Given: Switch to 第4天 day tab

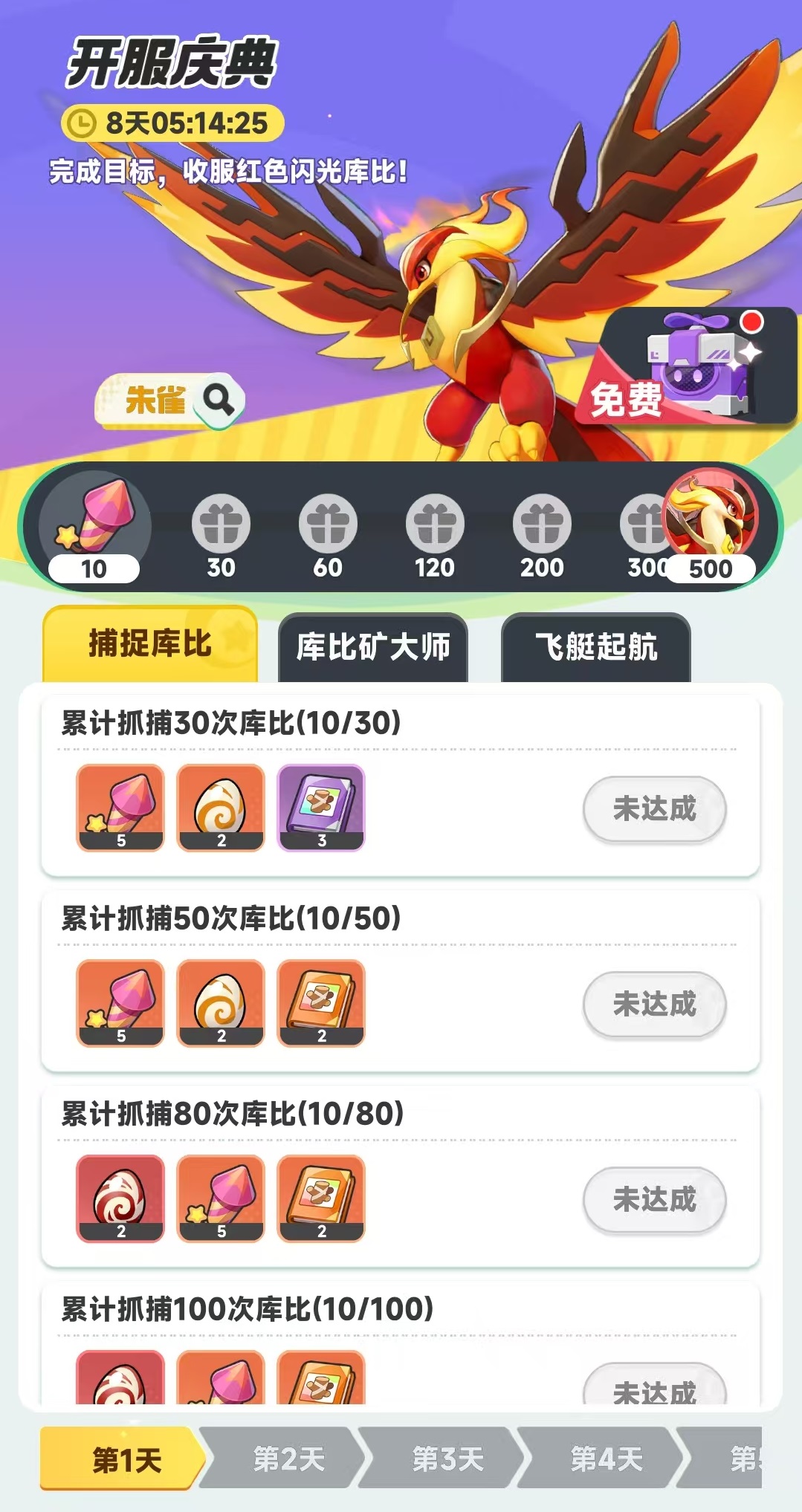Looking at the screenshot, I should pyautogui.click(x=606, y=1459).
